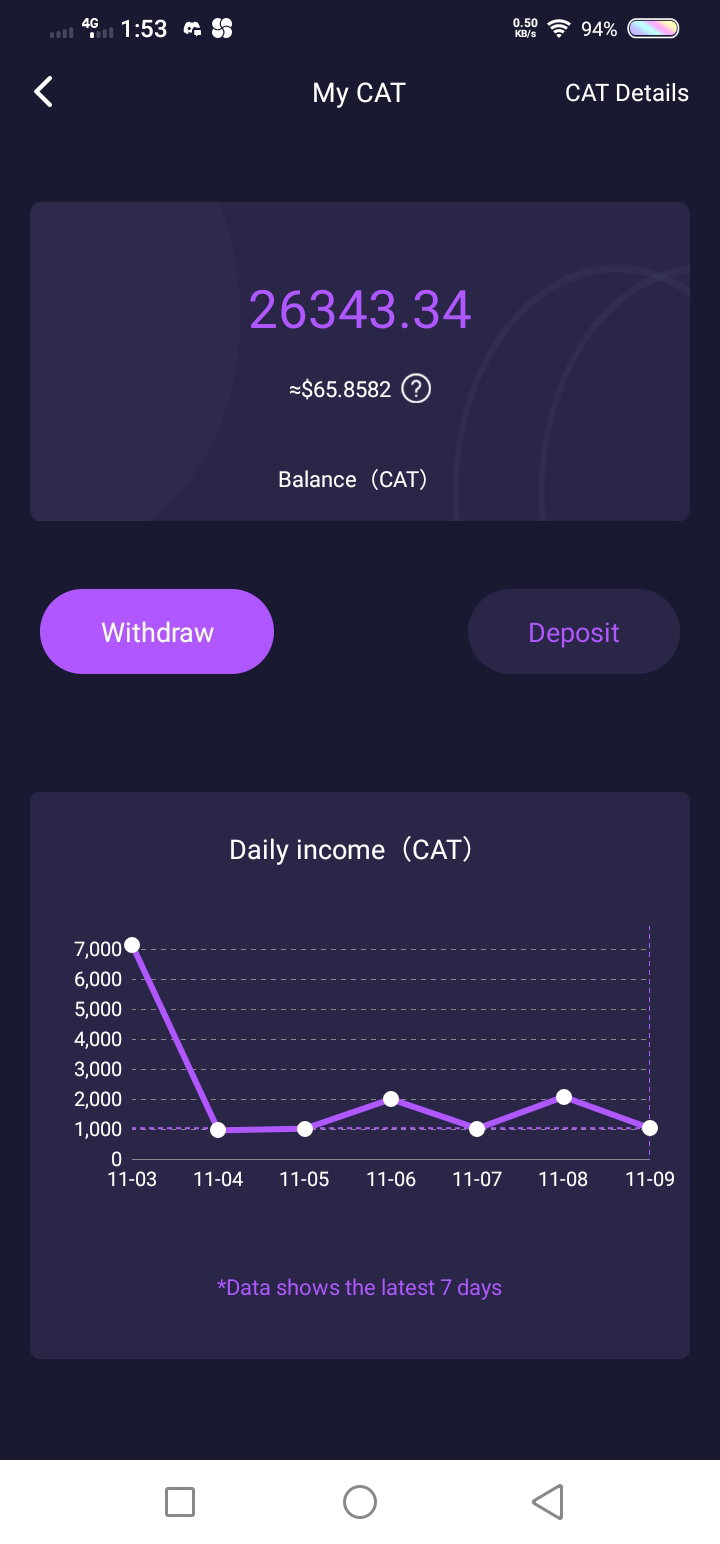Viewport: 720px width, 1544px height.
Task: Go back using the top-left arrow
Action: [43, 92]
